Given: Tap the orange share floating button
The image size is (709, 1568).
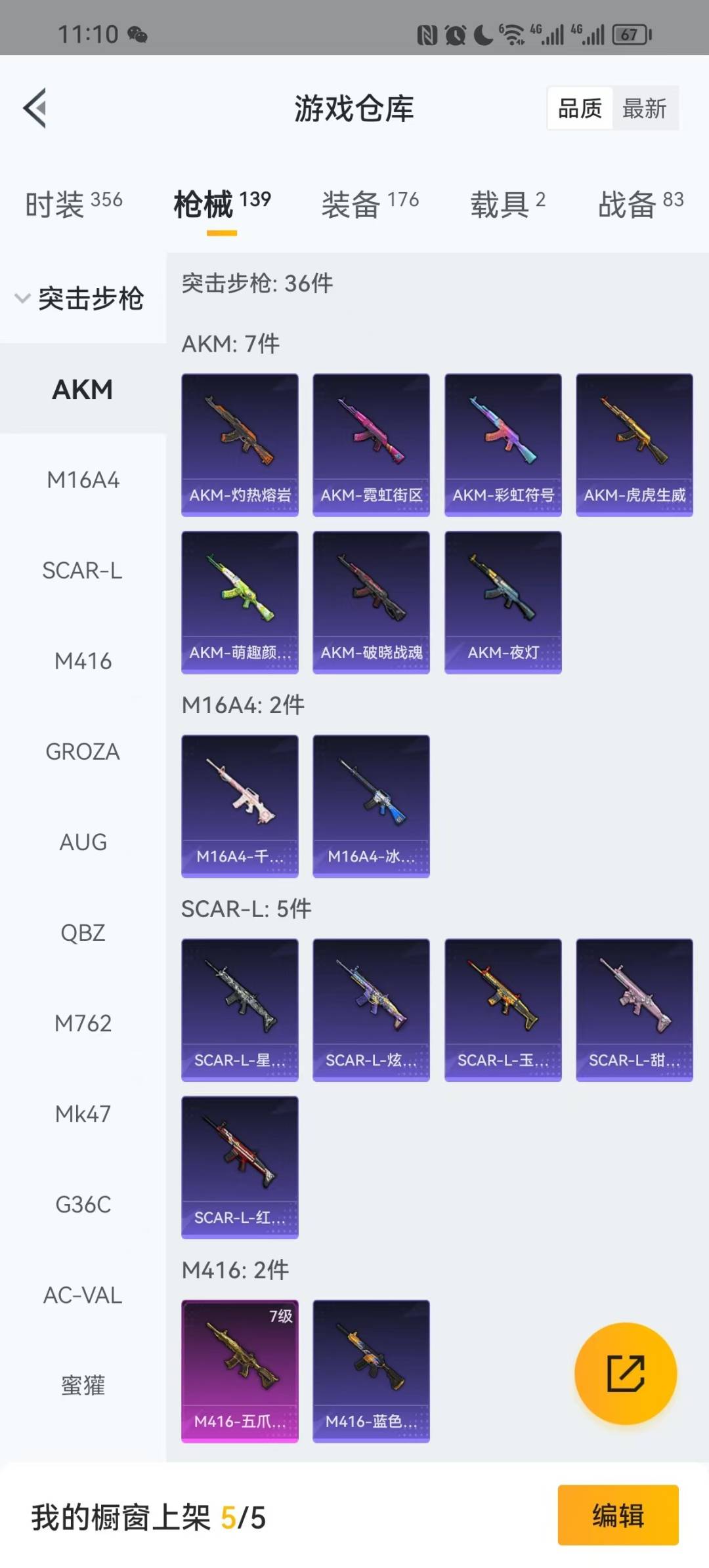Looking at the screenshot, I should [626, 1373].
